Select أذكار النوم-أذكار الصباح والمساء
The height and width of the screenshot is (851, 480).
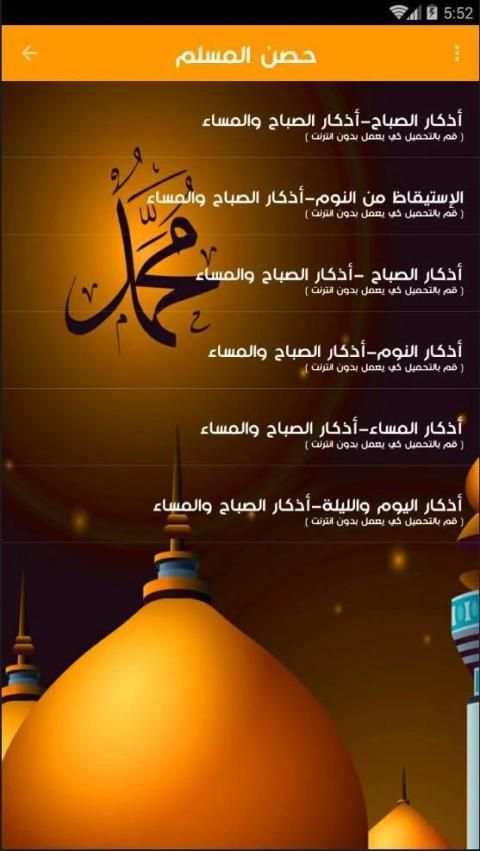(x=240, y=350)
